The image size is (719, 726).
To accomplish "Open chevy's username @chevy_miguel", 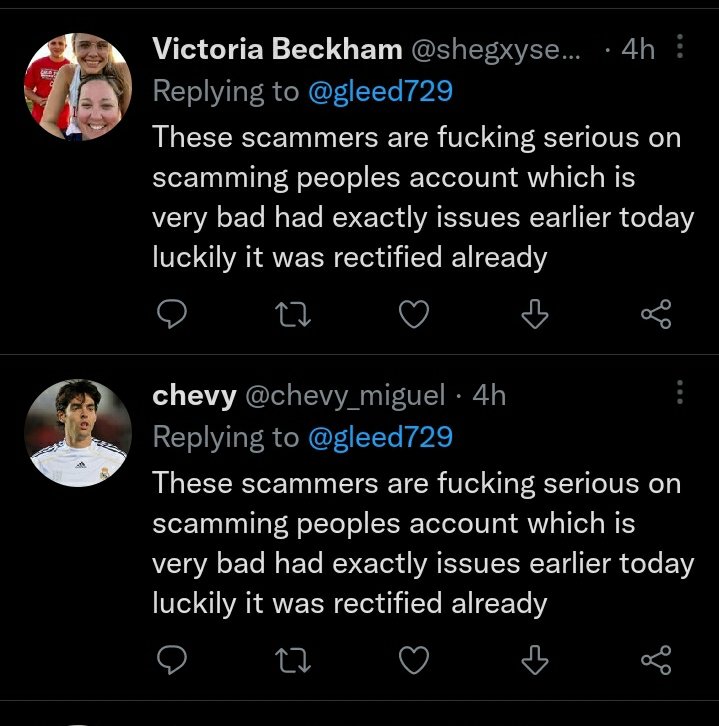I will pos(345,396).
